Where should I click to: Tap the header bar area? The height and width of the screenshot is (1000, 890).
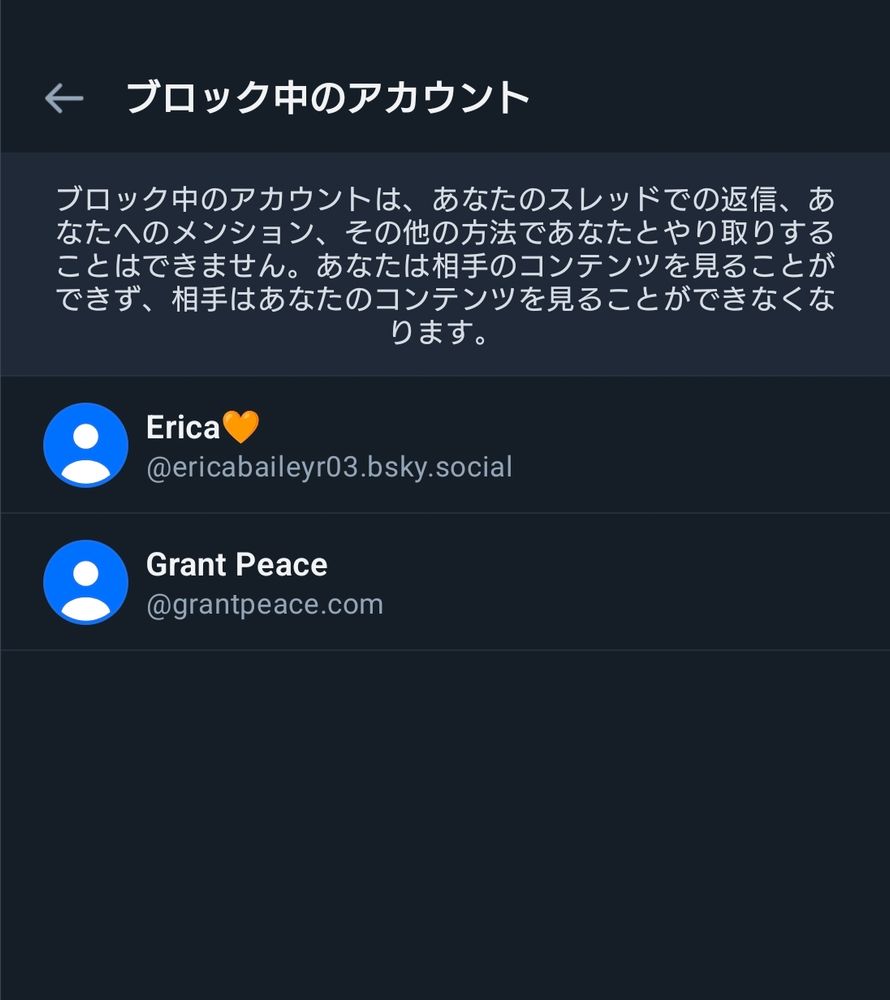pyautogui.click(x=445, y=95)
